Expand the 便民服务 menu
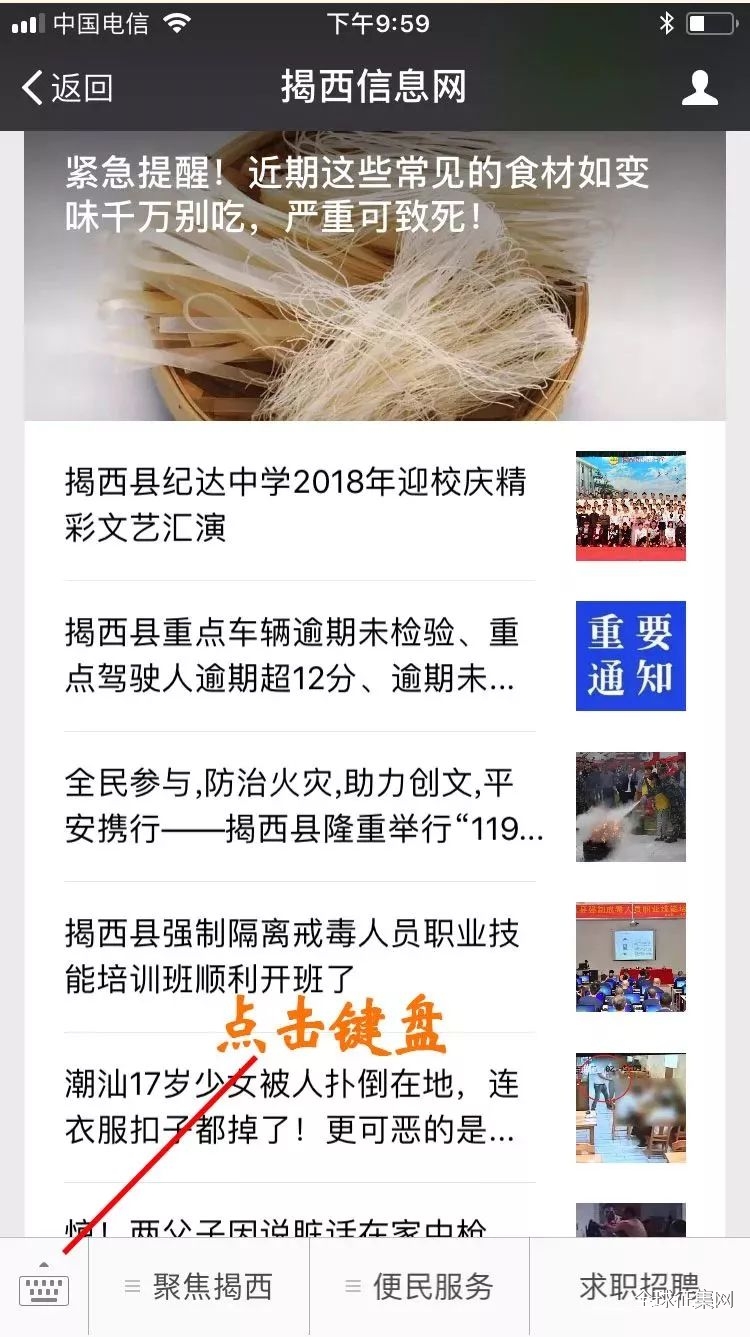Image resolution: width=750 pixels, height=1337 pixels. [420, 1287]
